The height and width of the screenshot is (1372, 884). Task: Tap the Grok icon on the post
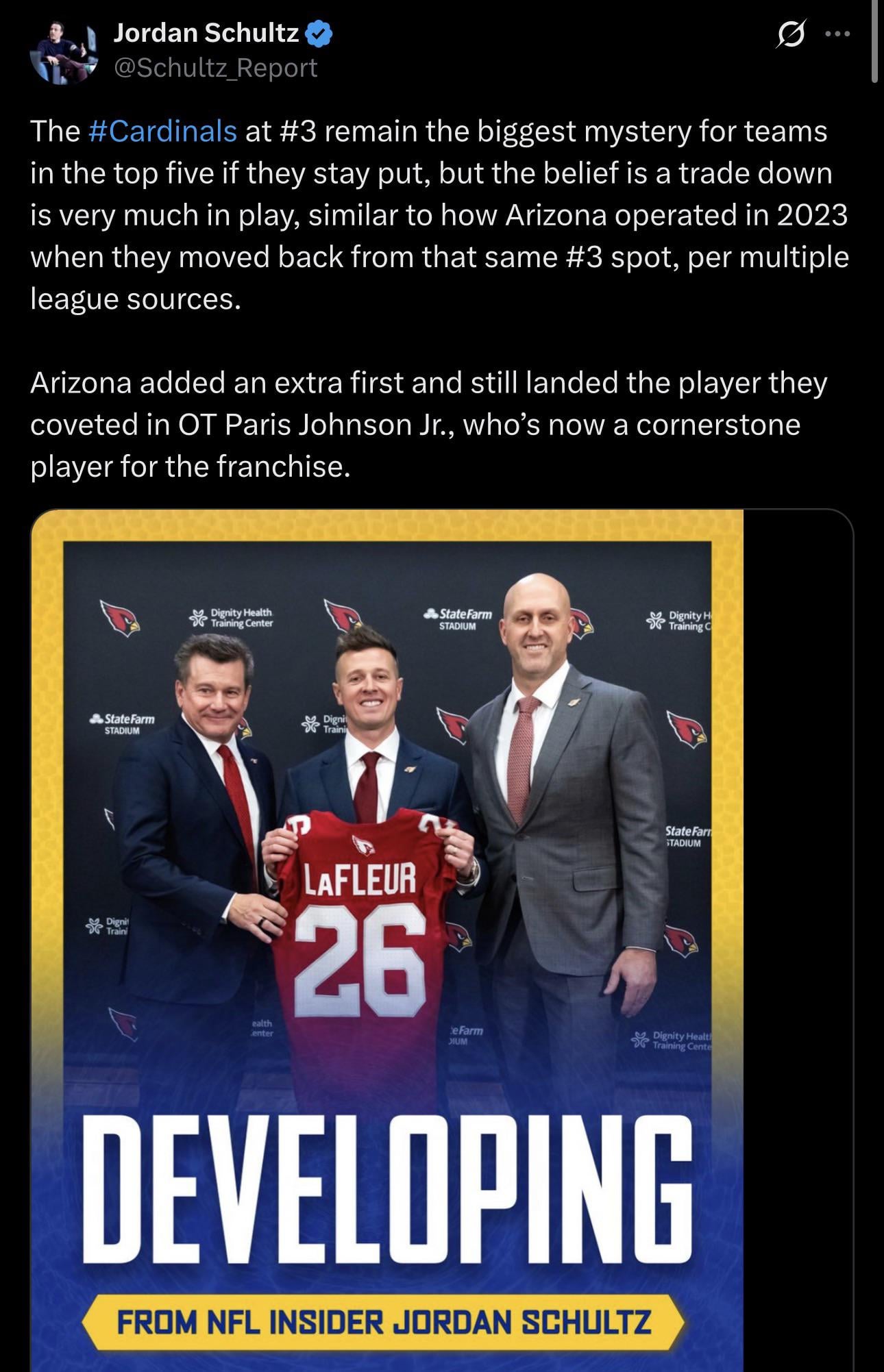pyautogui.click(x=790, y=34)
